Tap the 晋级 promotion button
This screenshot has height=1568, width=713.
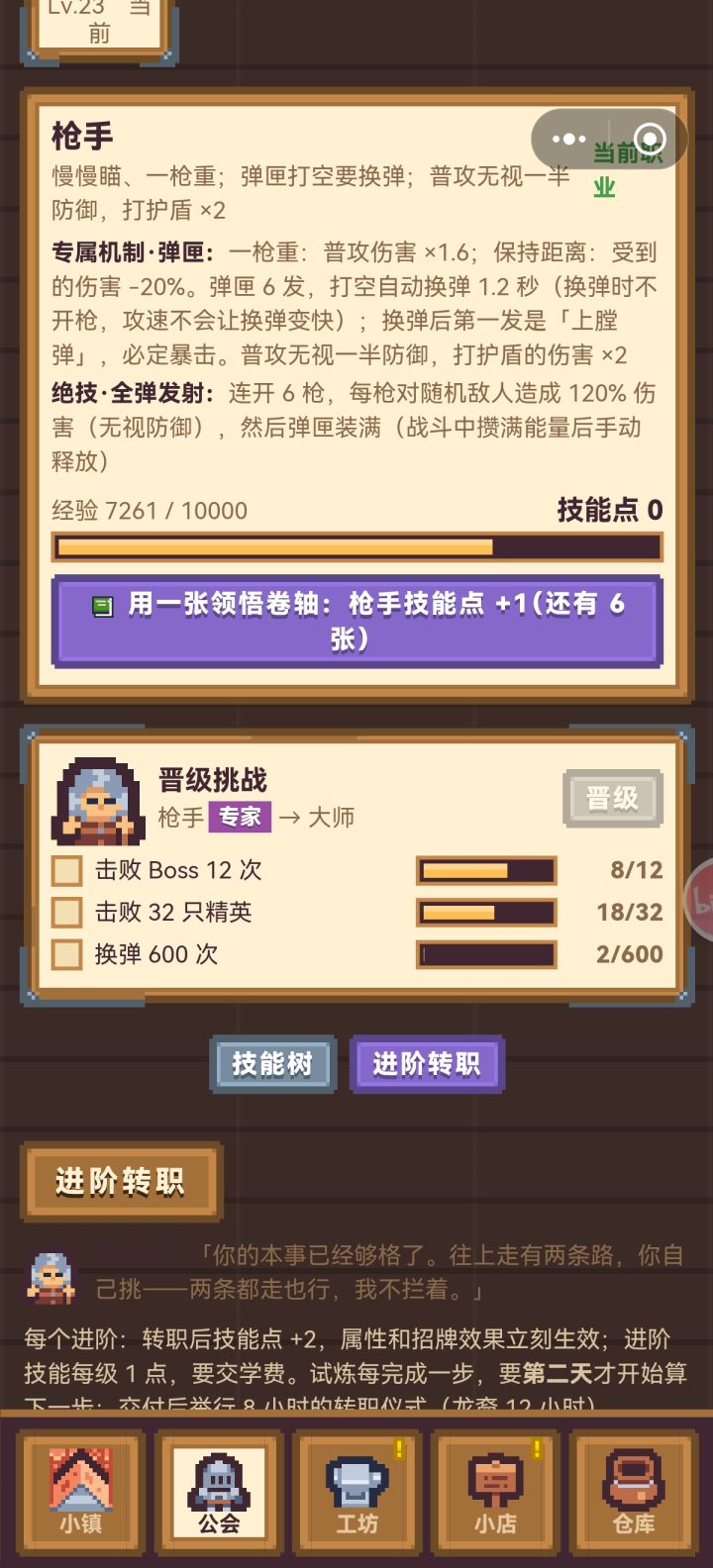click(x=612, y=798)
